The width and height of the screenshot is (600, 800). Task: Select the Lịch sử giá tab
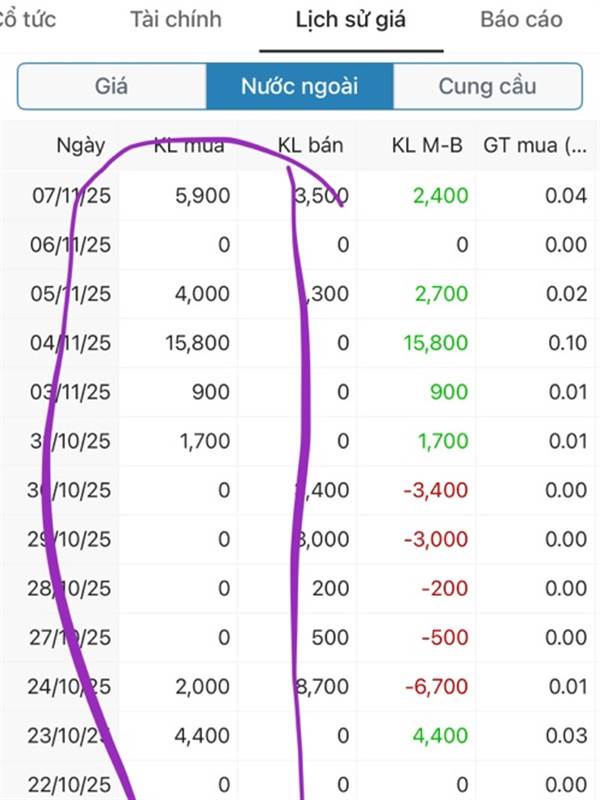point(351,20)
